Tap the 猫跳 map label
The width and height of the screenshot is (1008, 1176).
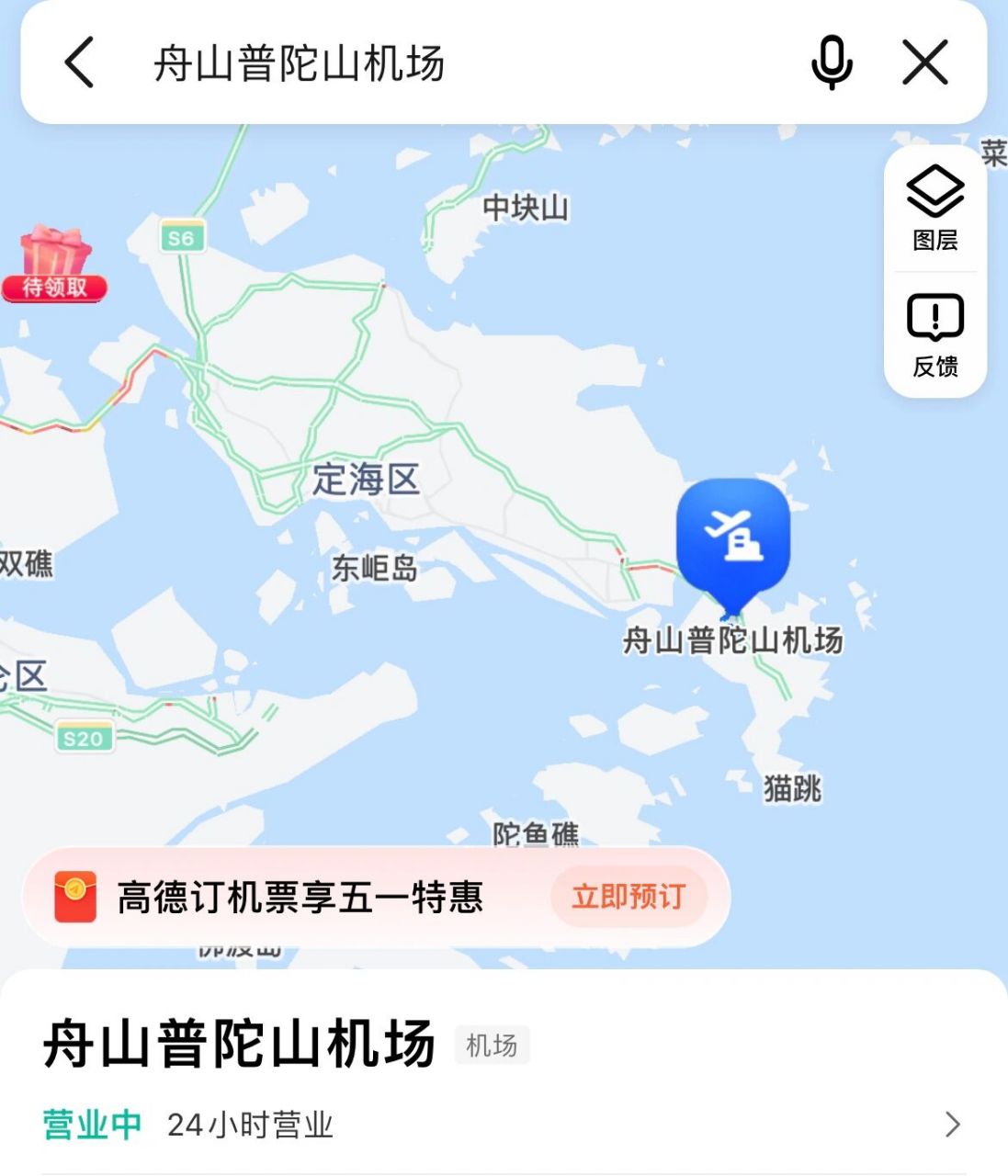(794, 788)
